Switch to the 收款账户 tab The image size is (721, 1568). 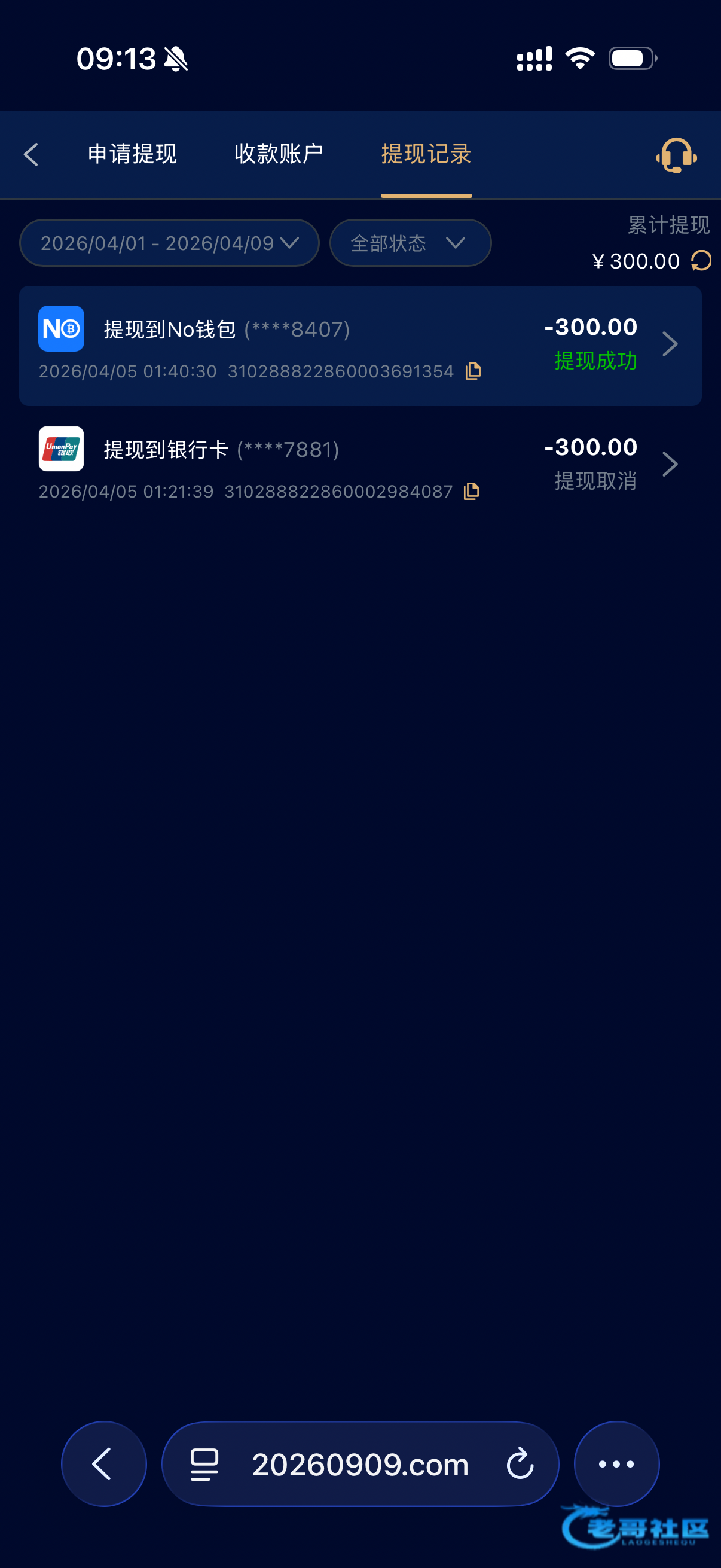tap(279, 154)
